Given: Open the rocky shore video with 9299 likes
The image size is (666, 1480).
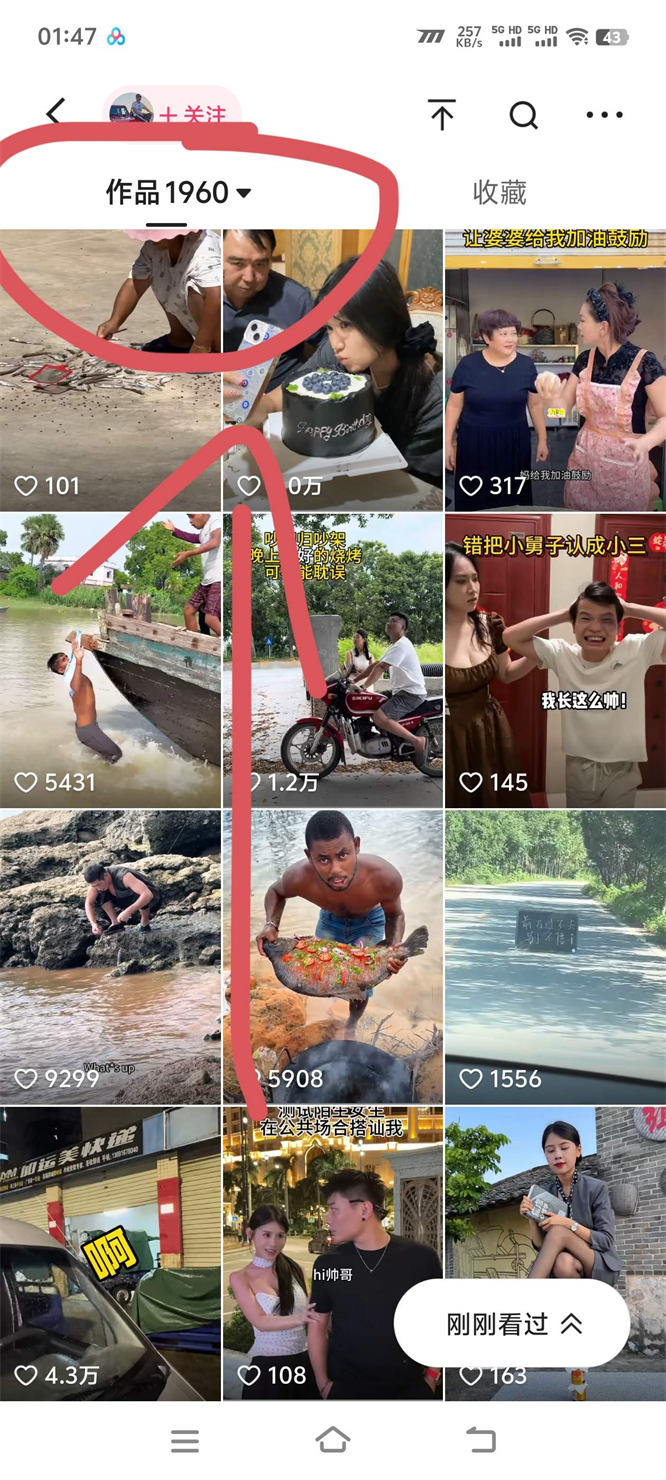Looking at the screenshot, I should (110, 955).
